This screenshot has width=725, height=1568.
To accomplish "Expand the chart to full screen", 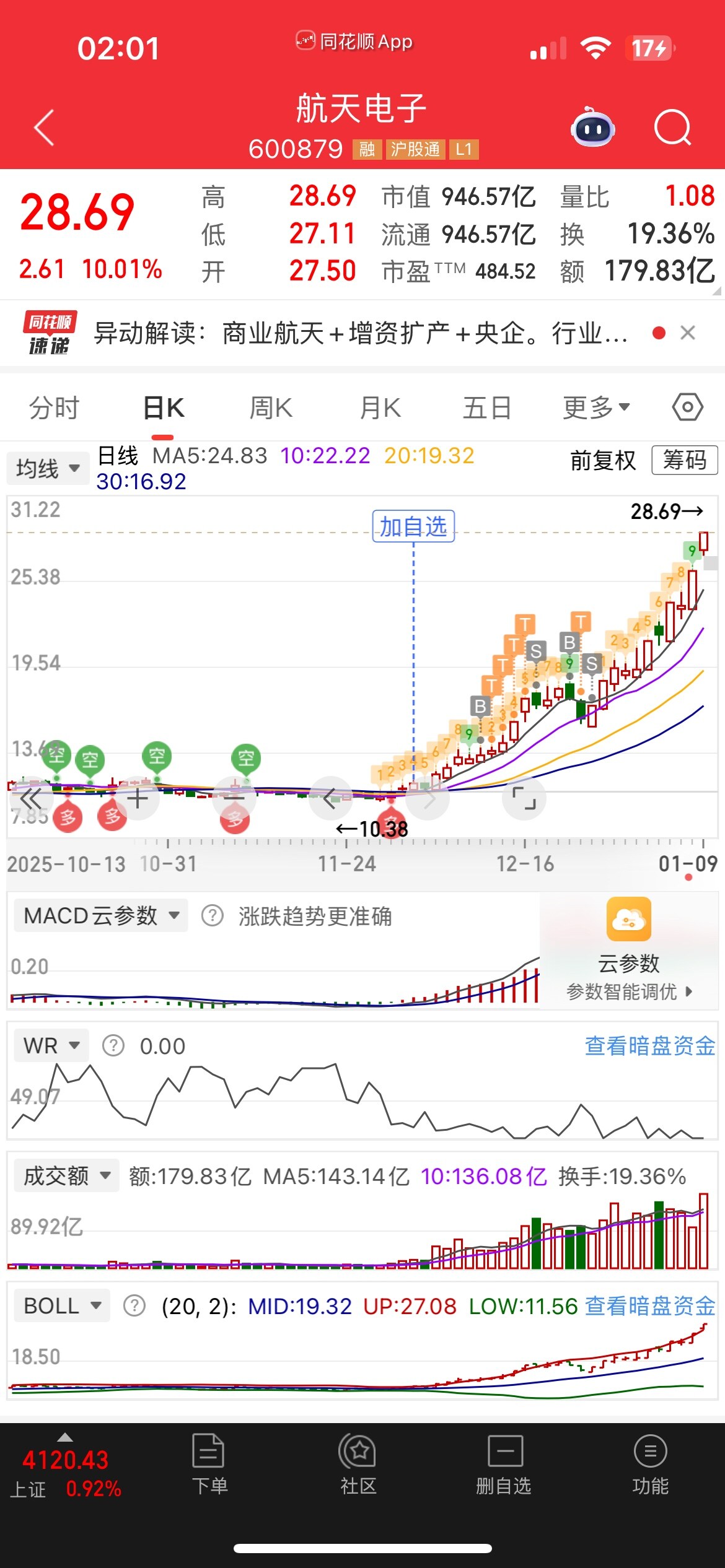I will click(524, 798).
